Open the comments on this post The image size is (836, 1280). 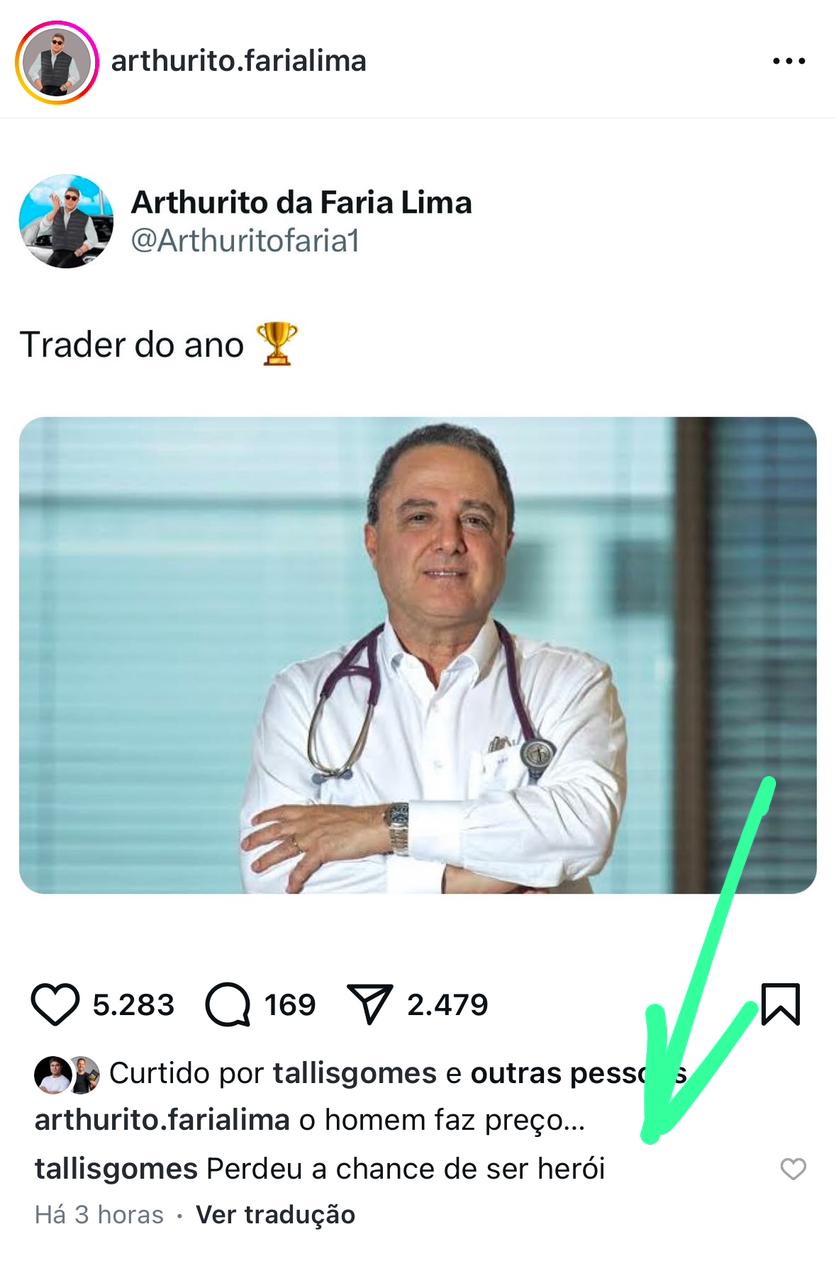[x=228, y=1004]
